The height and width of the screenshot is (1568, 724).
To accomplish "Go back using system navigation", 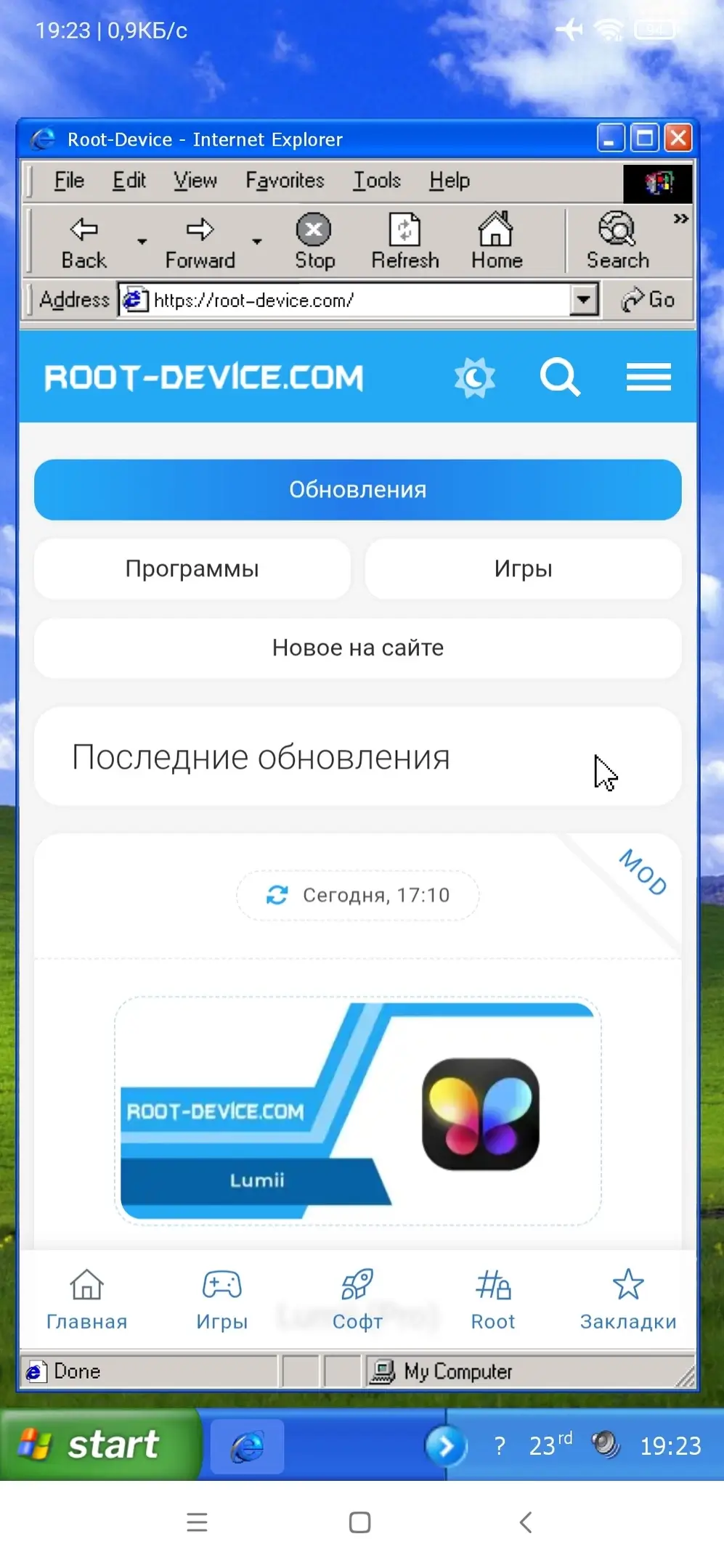I will click(x=526, y=1522).
